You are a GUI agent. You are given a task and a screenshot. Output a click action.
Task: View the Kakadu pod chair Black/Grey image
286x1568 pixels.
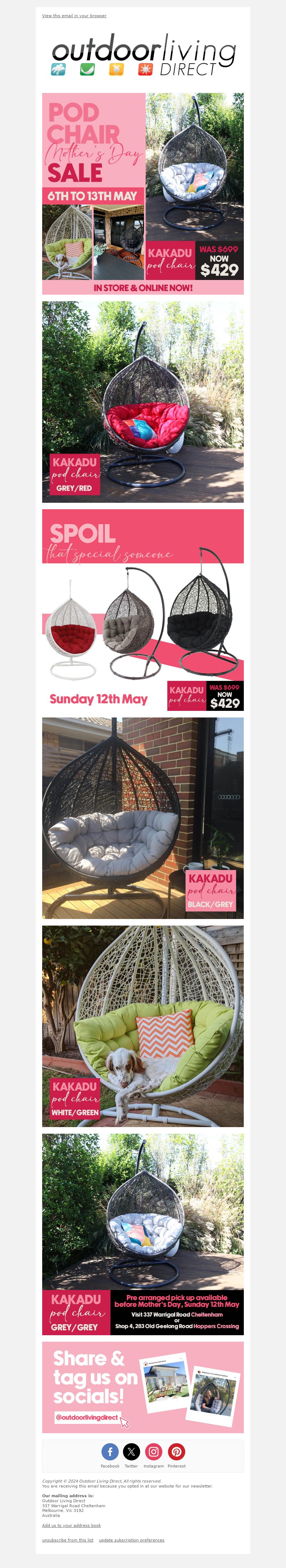pos(143,817)
